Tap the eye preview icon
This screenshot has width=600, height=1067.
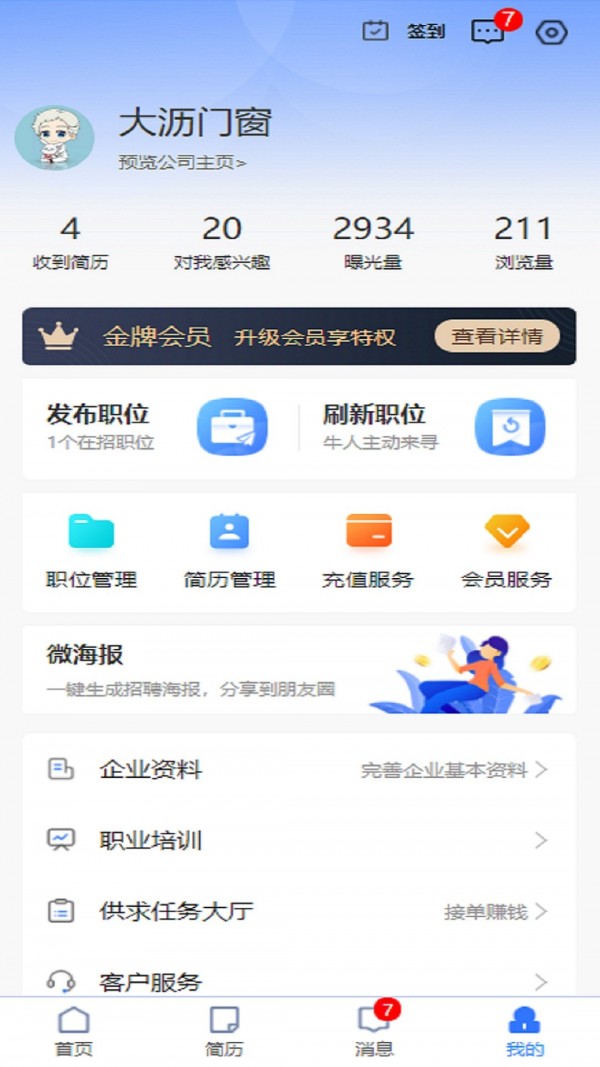(x=551, y=33)
